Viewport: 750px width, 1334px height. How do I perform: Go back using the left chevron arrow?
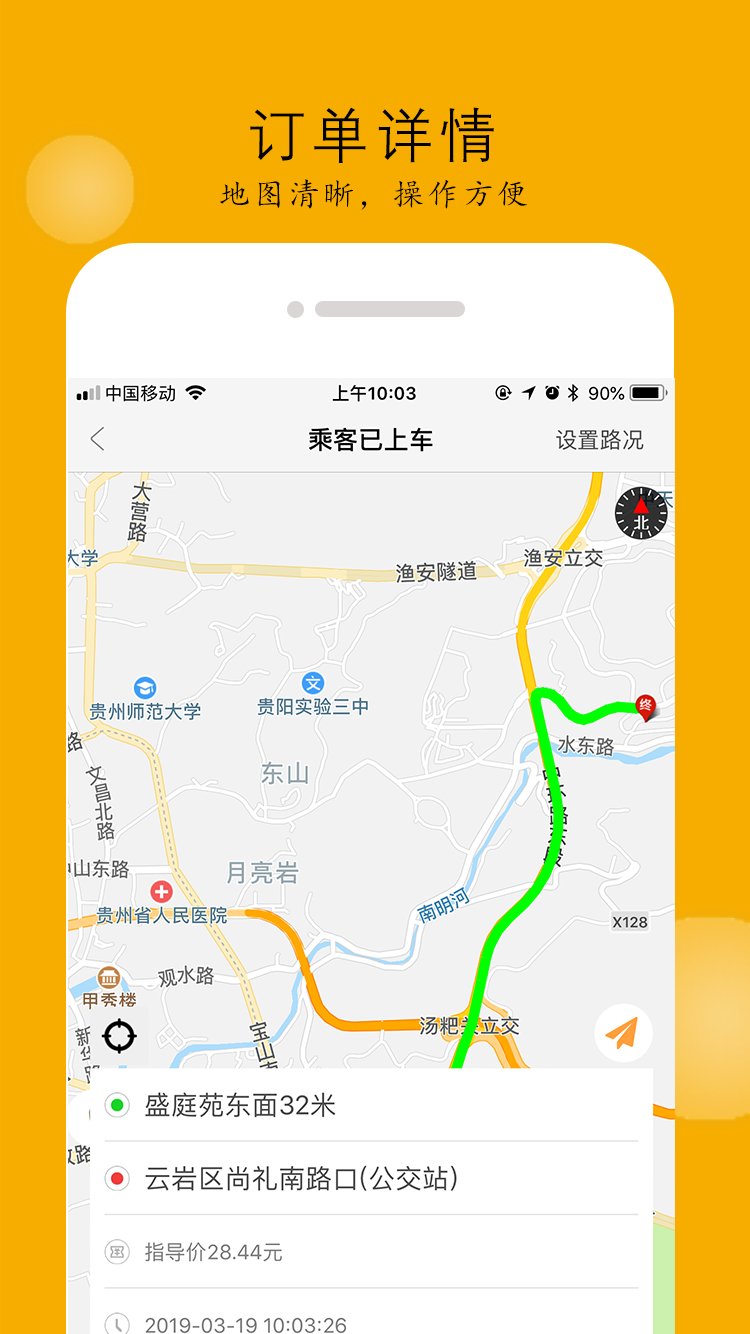pos(96,439)
